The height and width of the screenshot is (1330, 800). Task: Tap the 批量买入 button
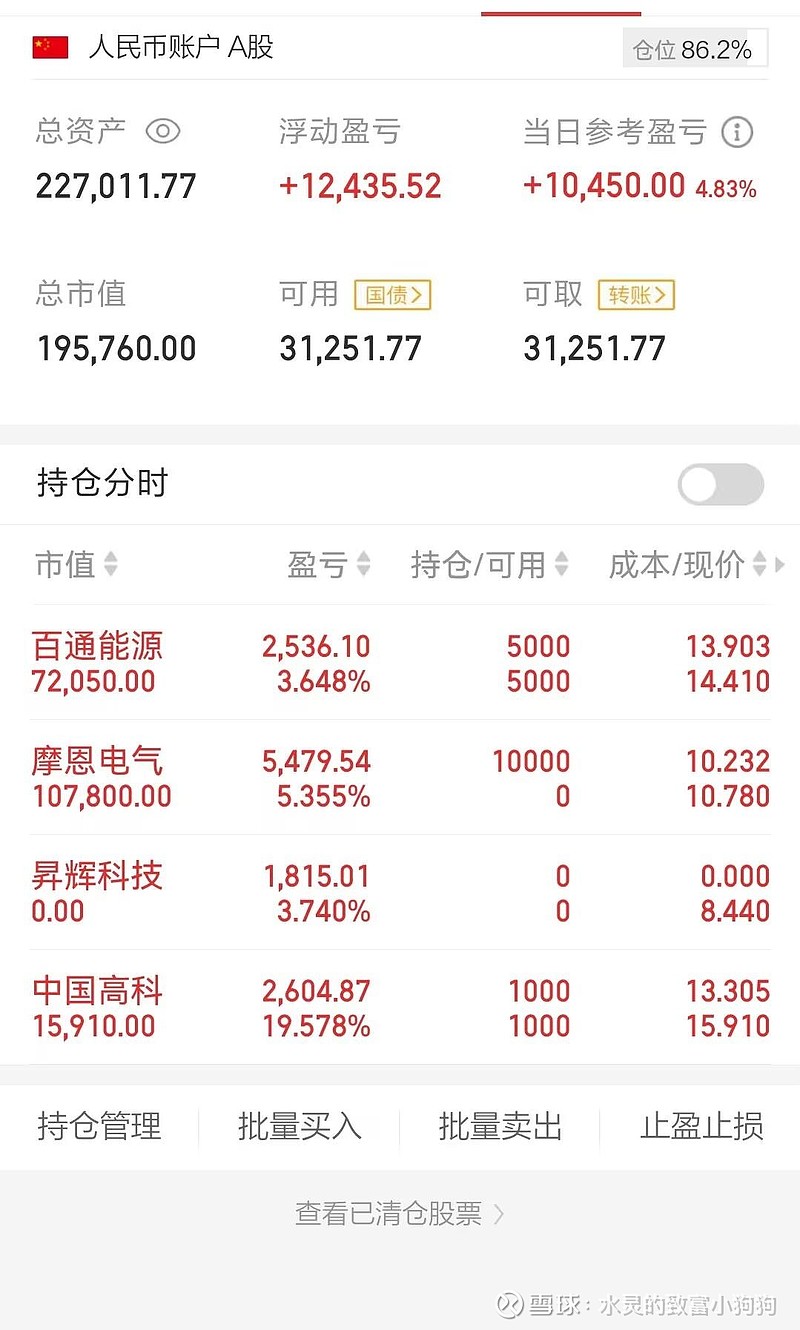coord(300,1126)
